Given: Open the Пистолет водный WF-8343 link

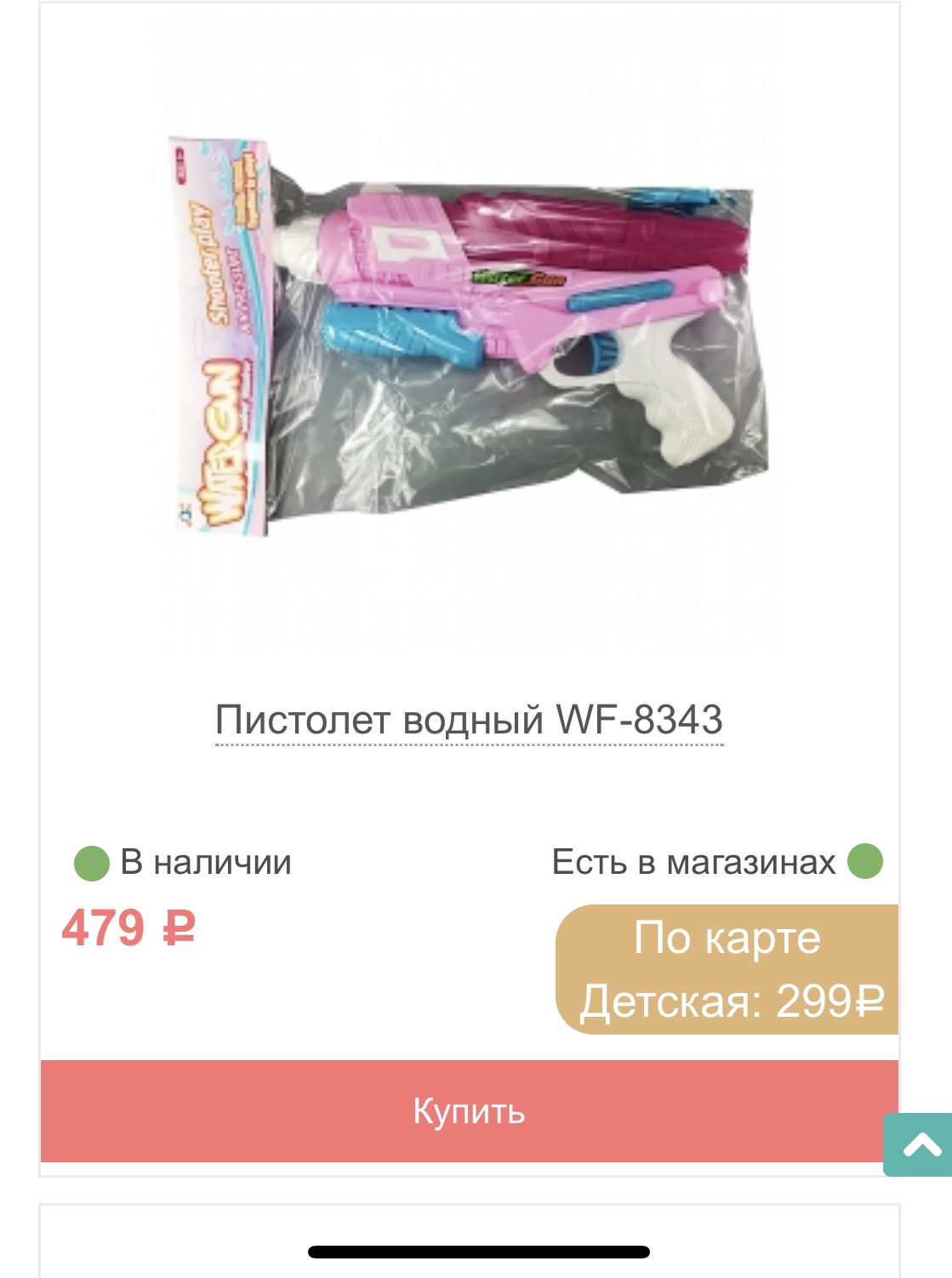Looking at the screenshot, I should [x=469, y=720].
